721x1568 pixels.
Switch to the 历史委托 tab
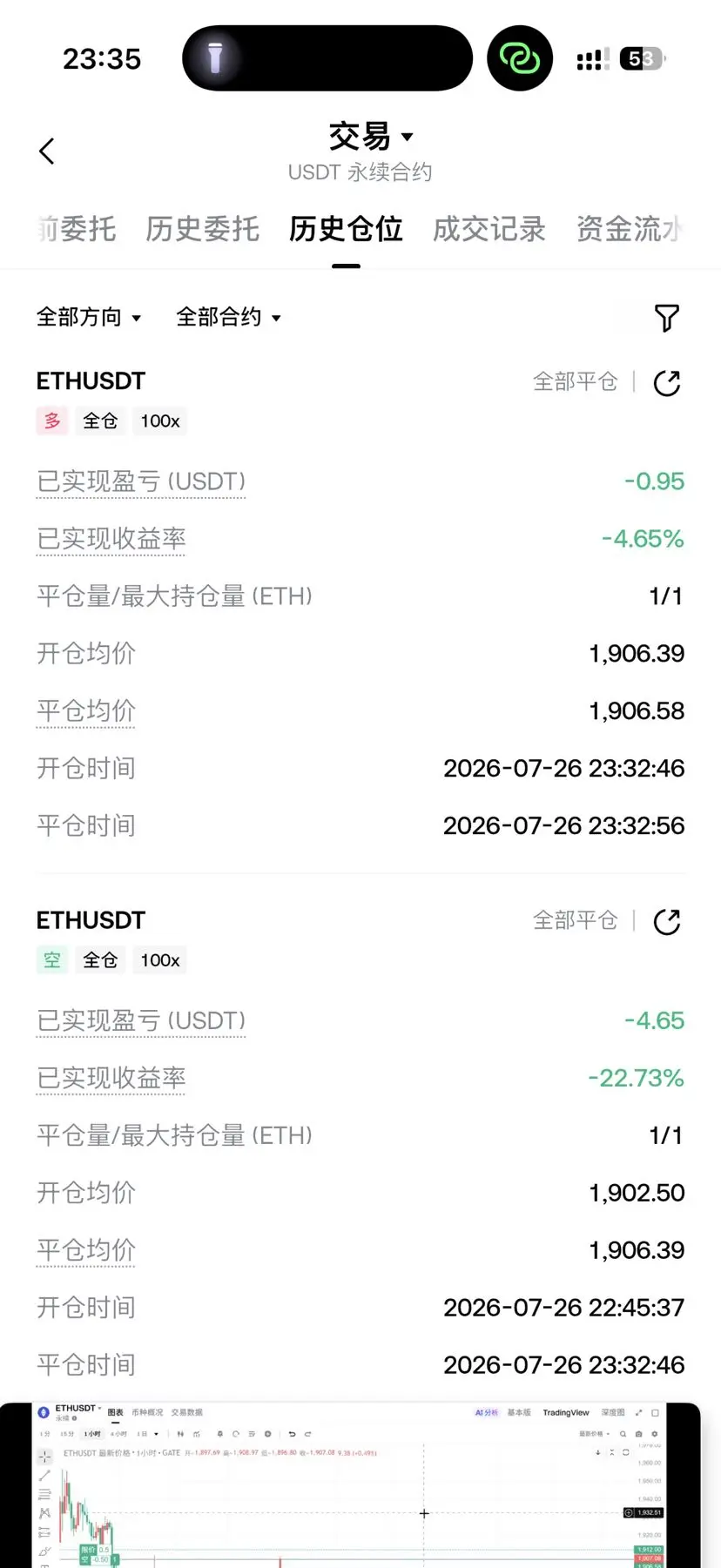coord(202,229)
